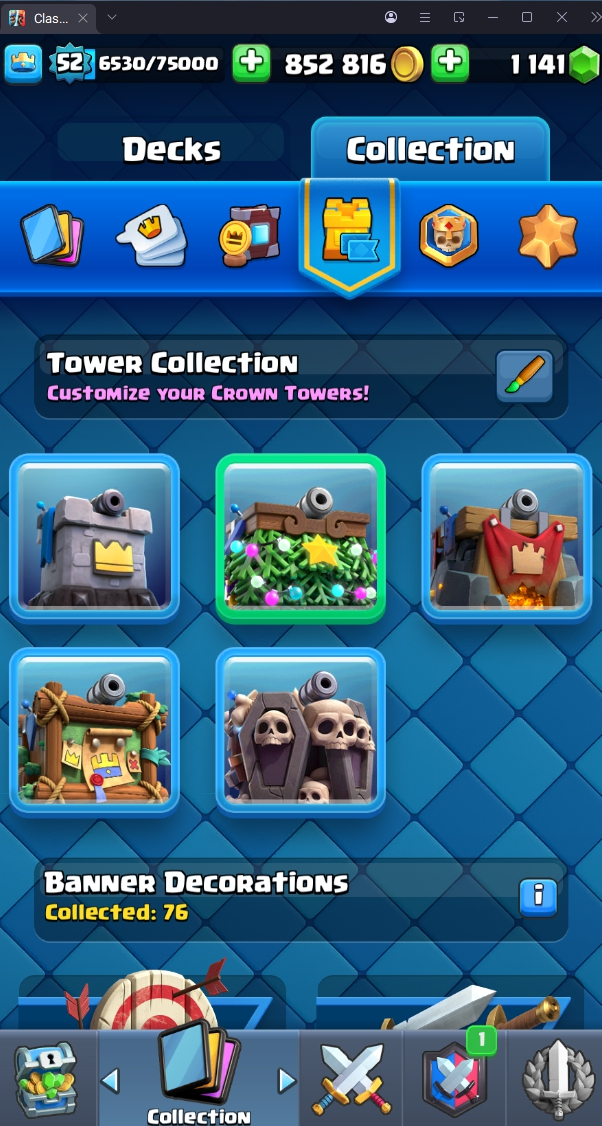Add more gold with the plus button
The image size is (602, 1126).
tap(450, 64)
